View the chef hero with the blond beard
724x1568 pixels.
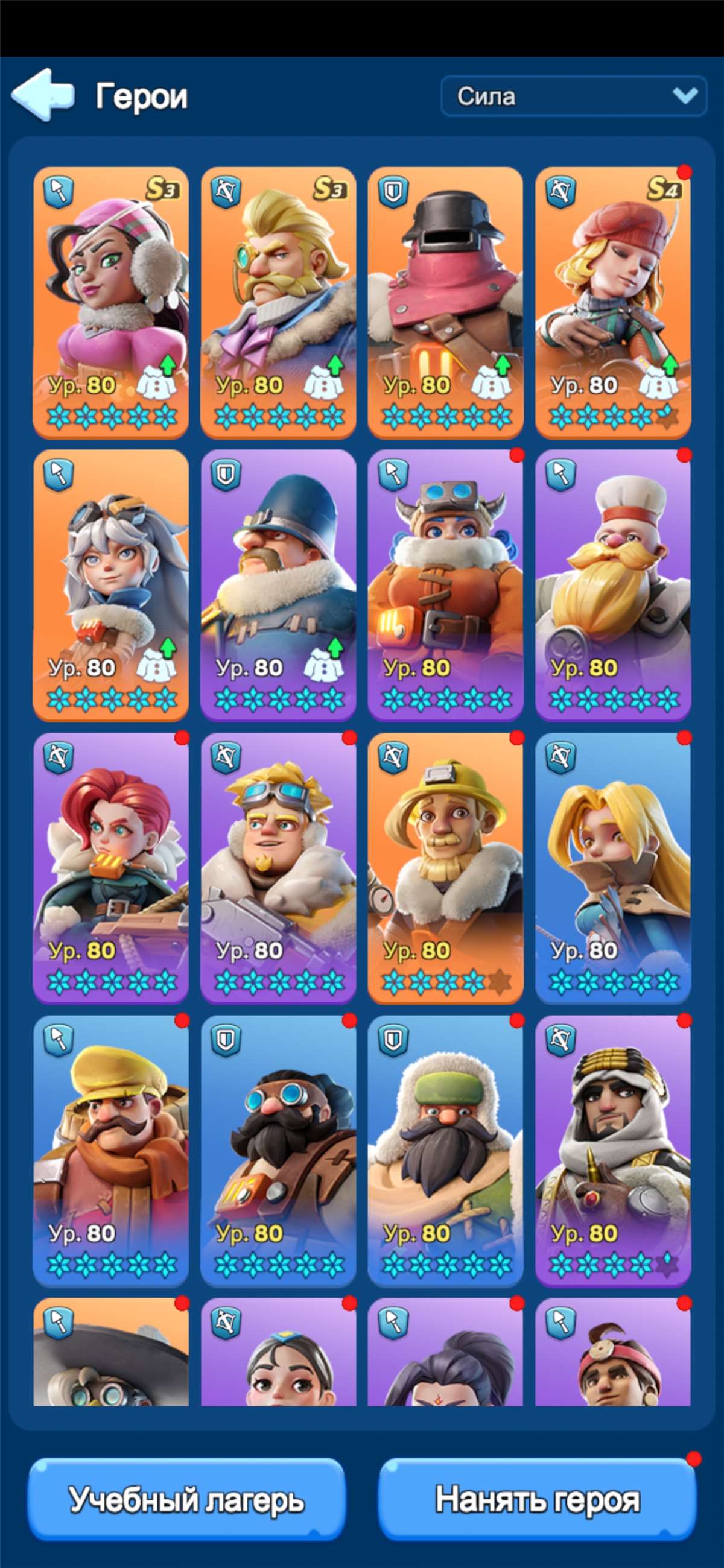coord(612,584)
